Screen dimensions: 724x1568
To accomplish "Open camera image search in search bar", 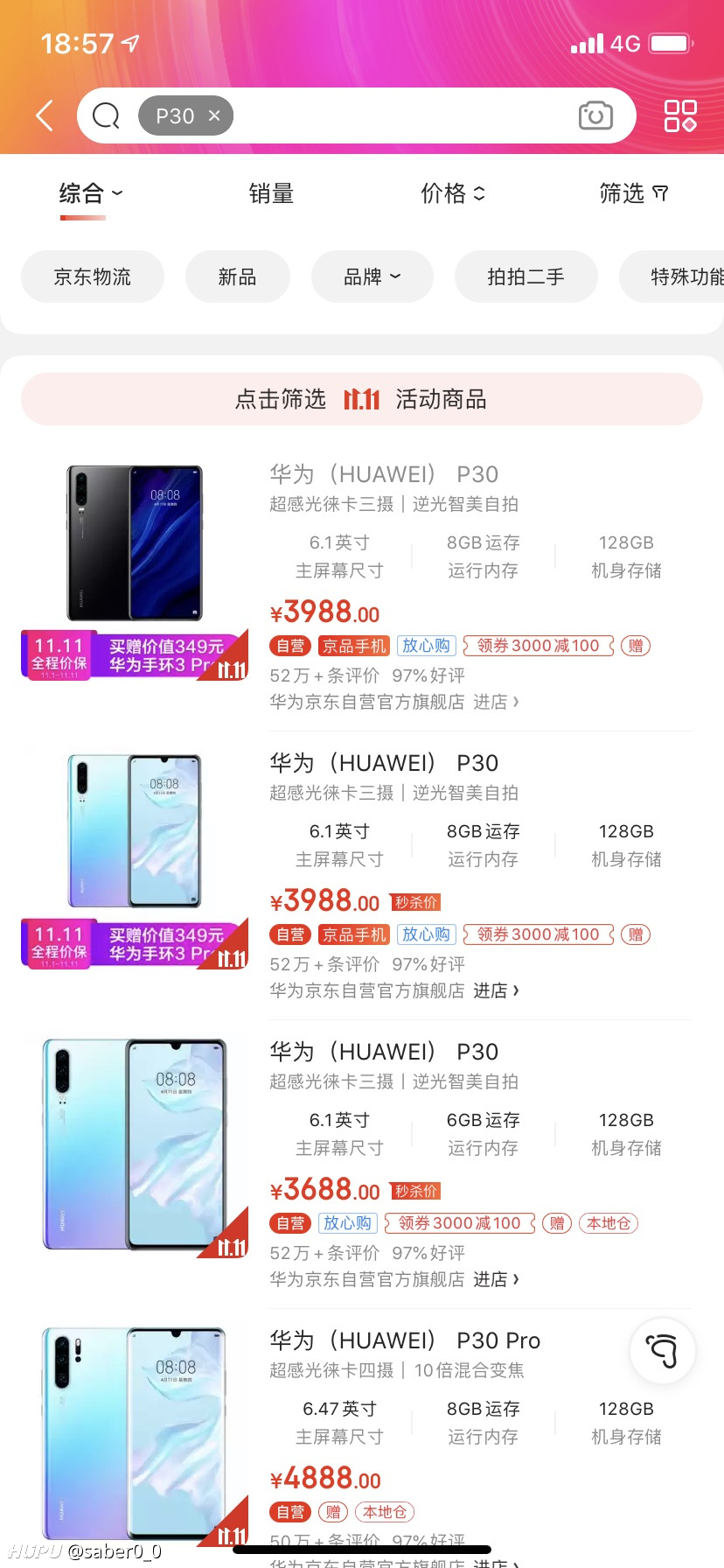I will click(595, 115).
